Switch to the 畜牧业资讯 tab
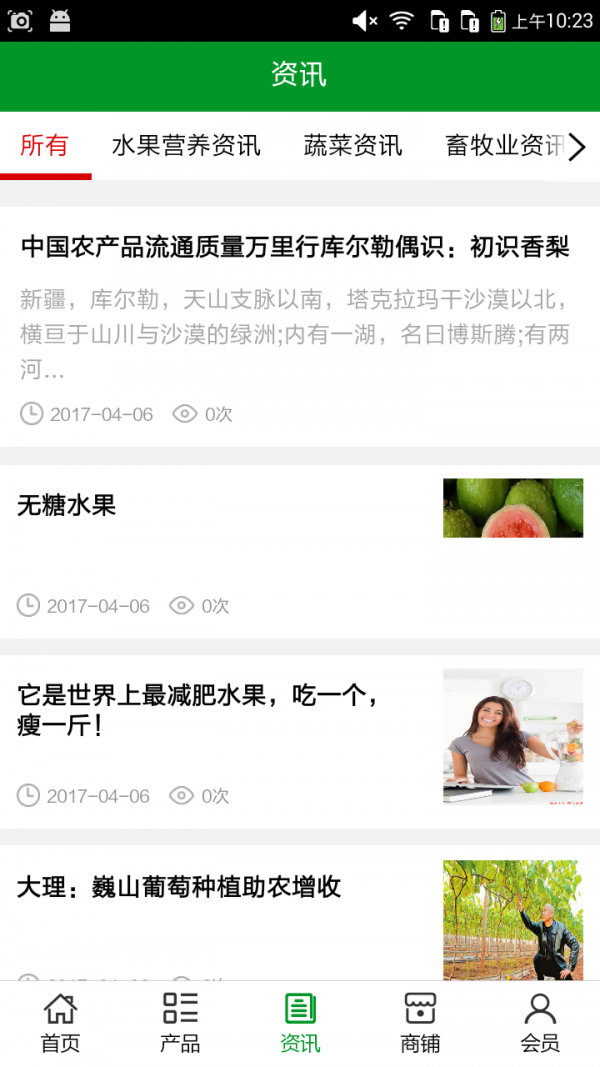 click(503, 146)
